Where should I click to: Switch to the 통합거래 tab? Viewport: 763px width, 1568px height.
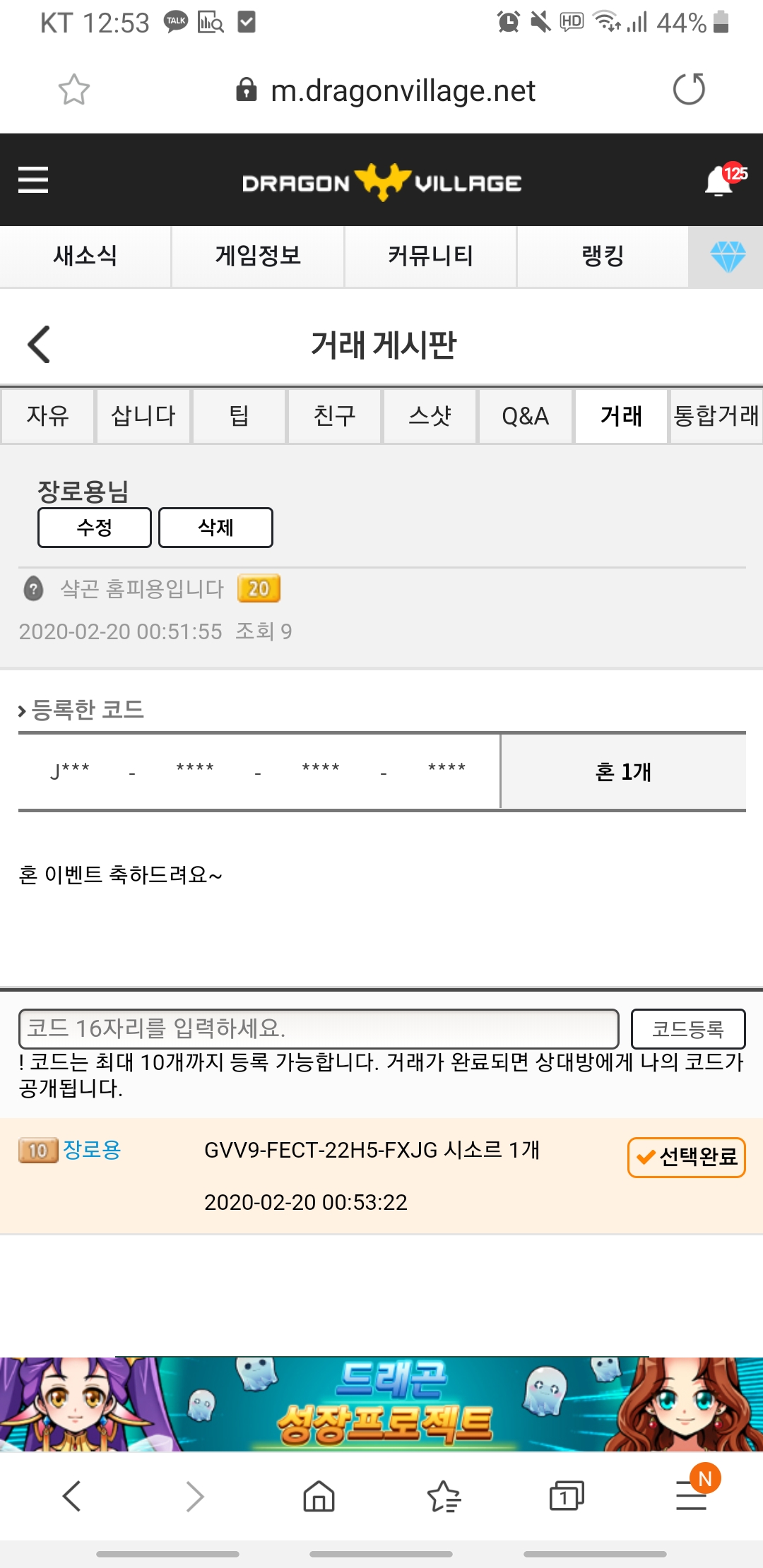(716, 416)
